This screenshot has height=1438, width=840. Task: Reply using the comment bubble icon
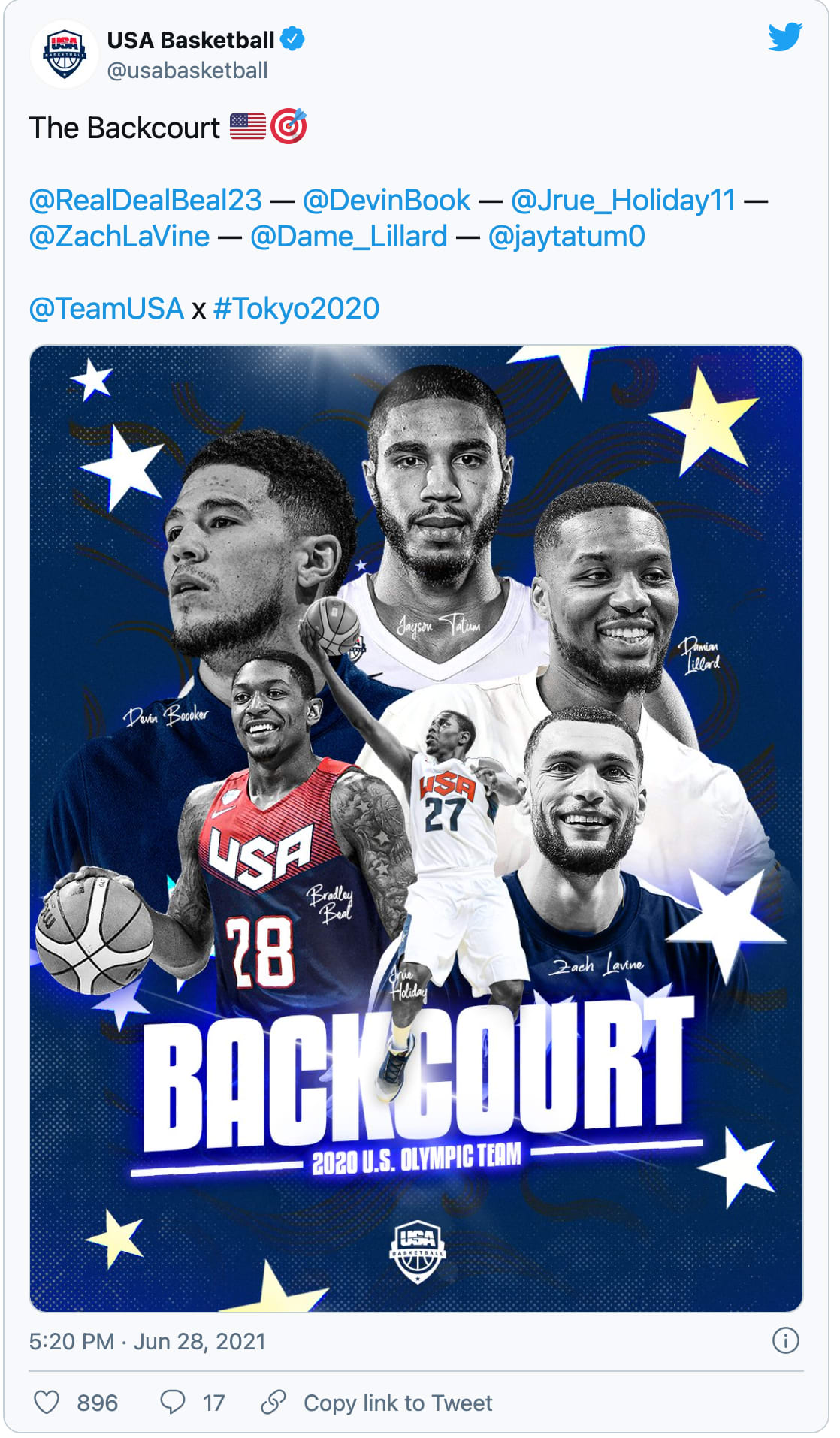tap(173, 1402)
